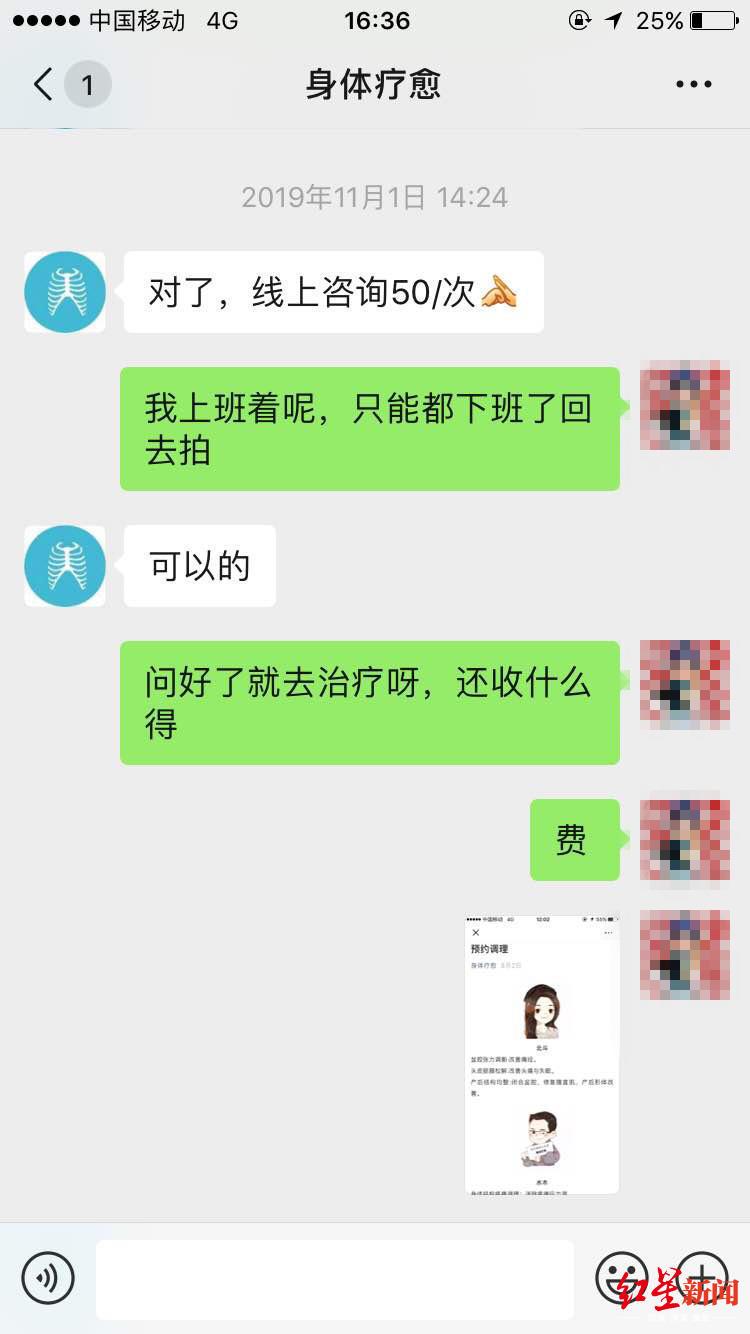View profile of avatar beside 可以的
This screenshot has width=750, height=1334.
(65, 566)
